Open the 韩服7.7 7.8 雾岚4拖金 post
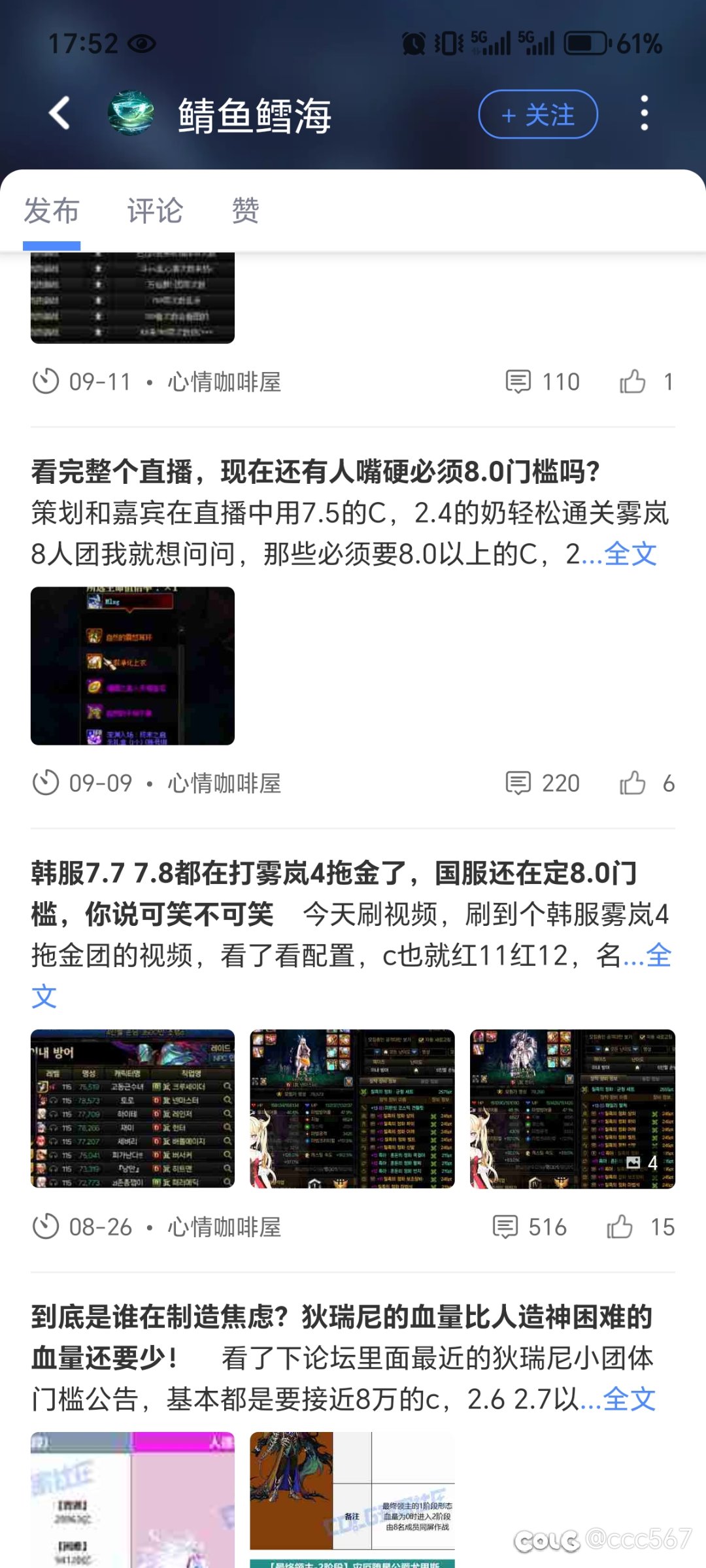Image resolution: width=706 pixels, height=1568 pixels. 333,874
